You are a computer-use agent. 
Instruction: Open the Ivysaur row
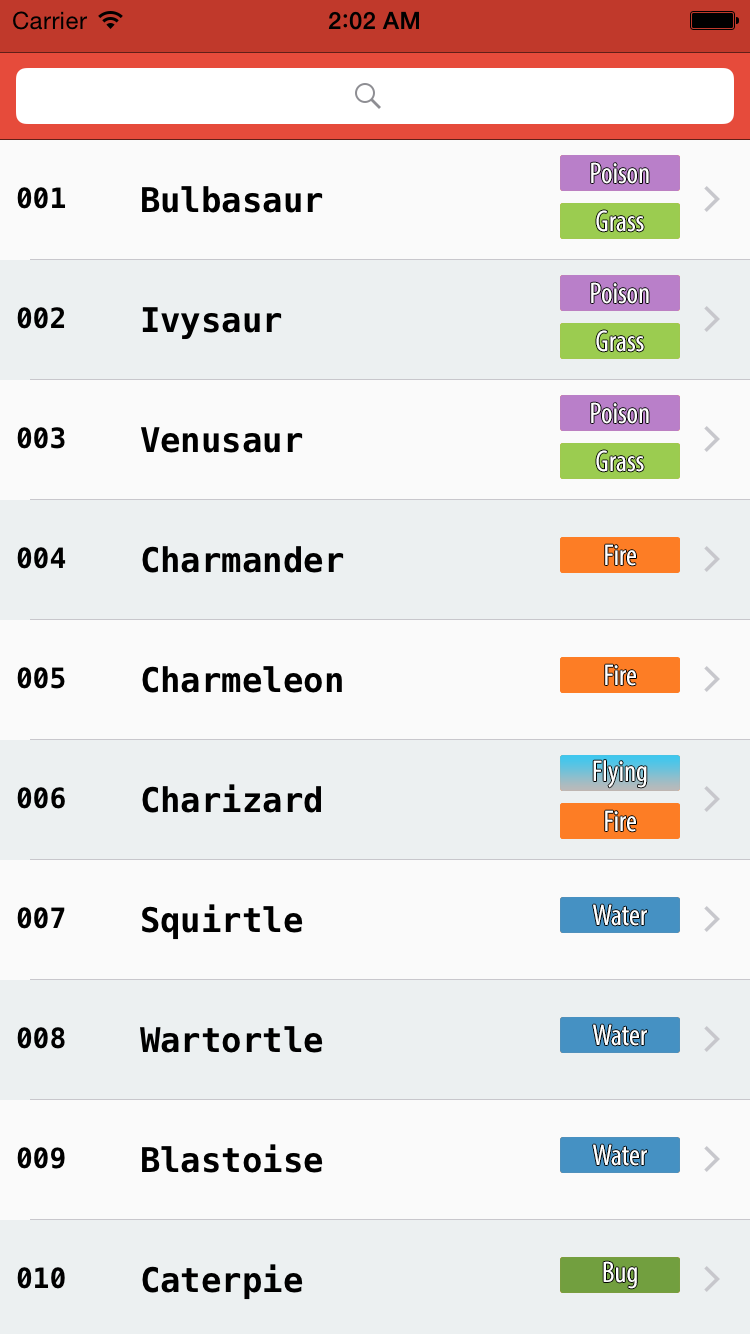(375, 320)
